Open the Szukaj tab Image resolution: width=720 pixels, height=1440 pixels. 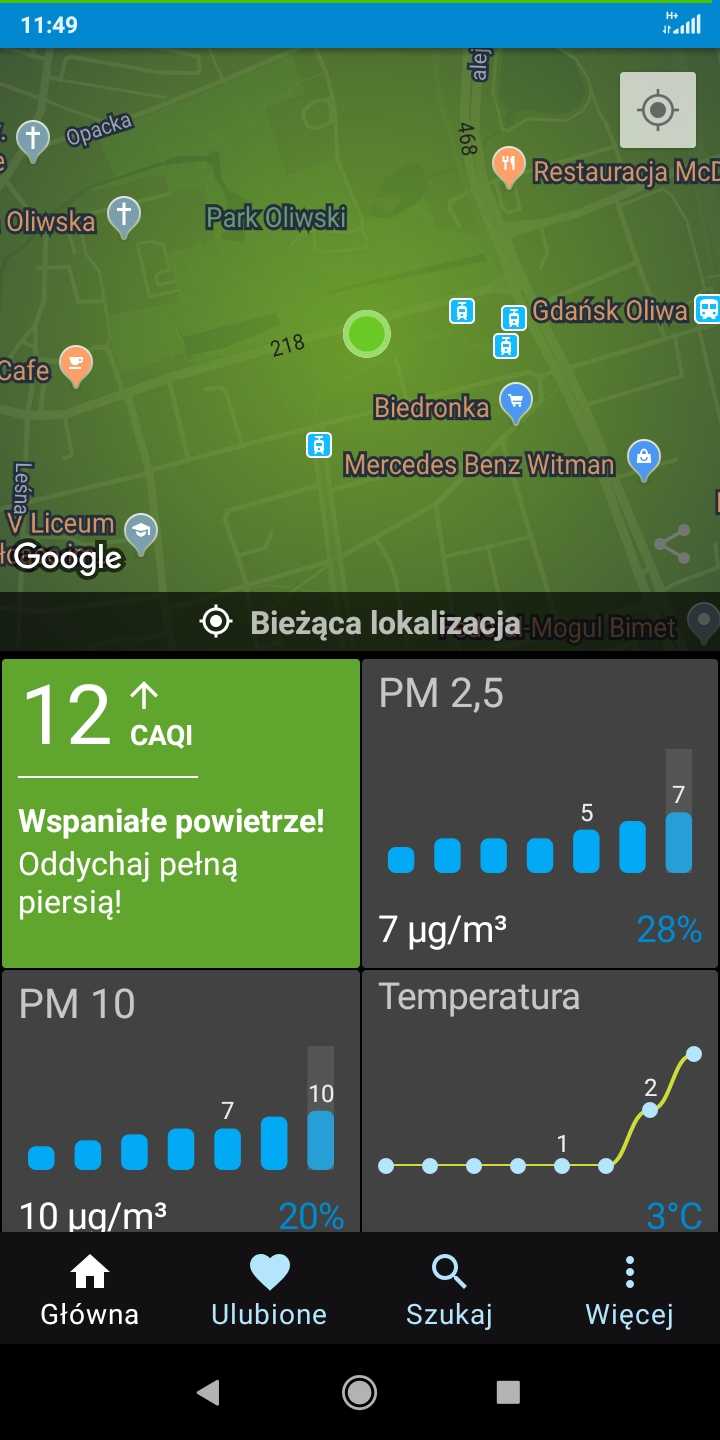(449, 1289)
